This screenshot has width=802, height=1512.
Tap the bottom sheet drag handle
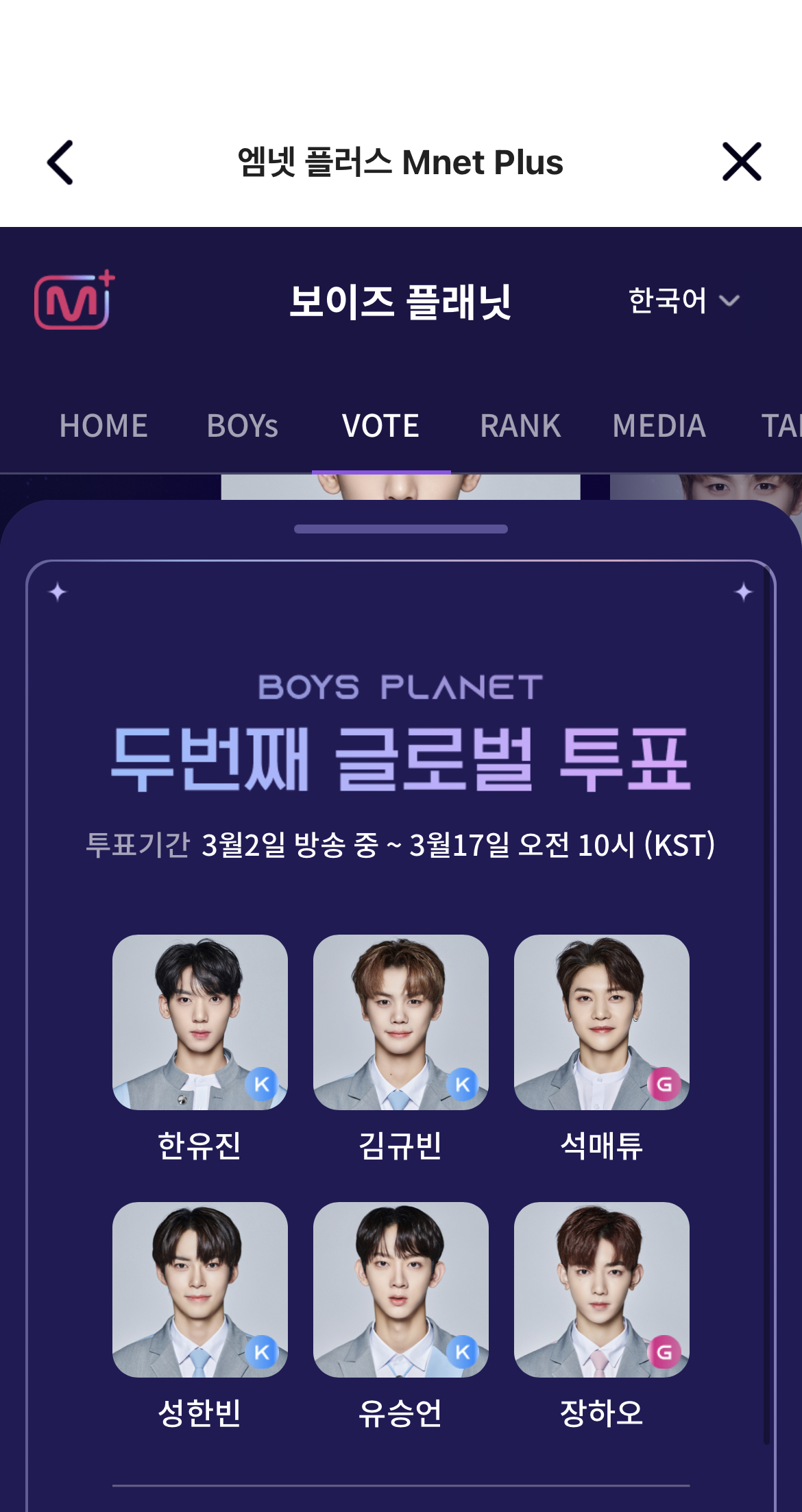pos(401,529)
